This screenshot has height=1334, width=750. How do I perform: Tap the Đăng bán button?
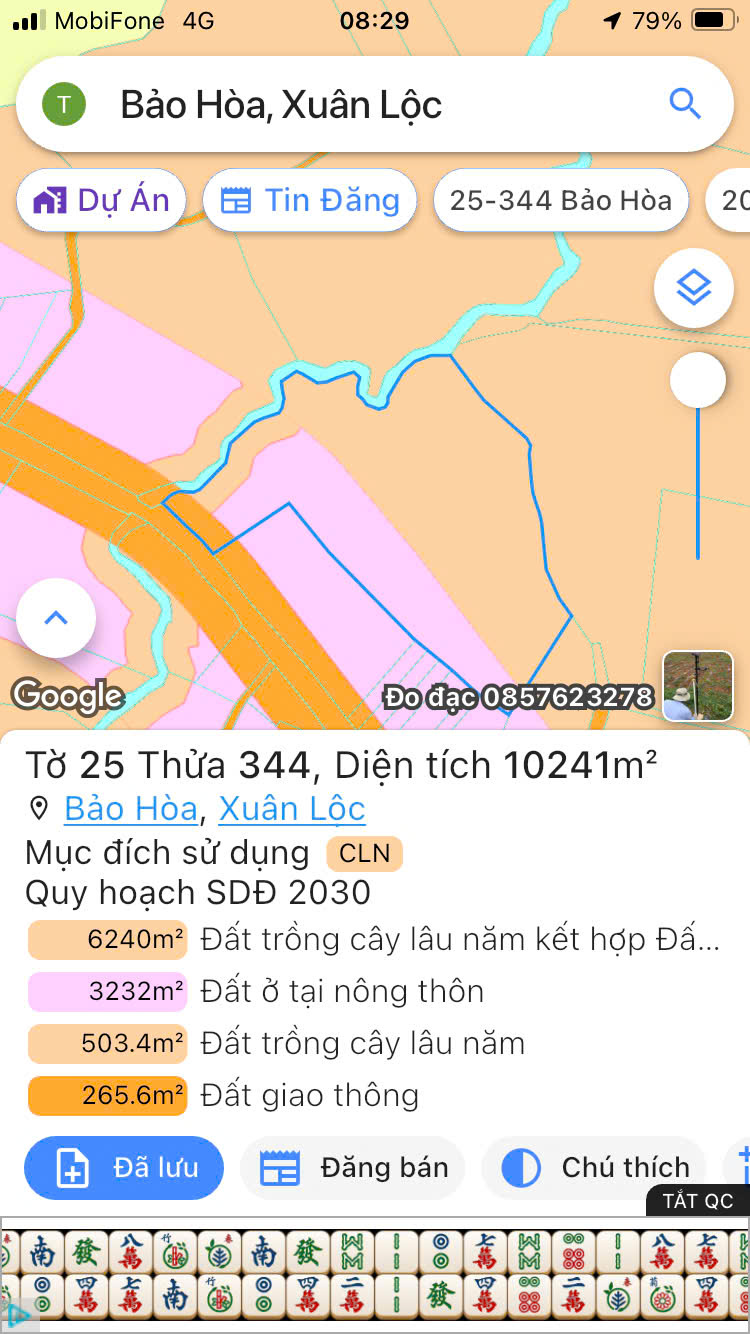353,1168
